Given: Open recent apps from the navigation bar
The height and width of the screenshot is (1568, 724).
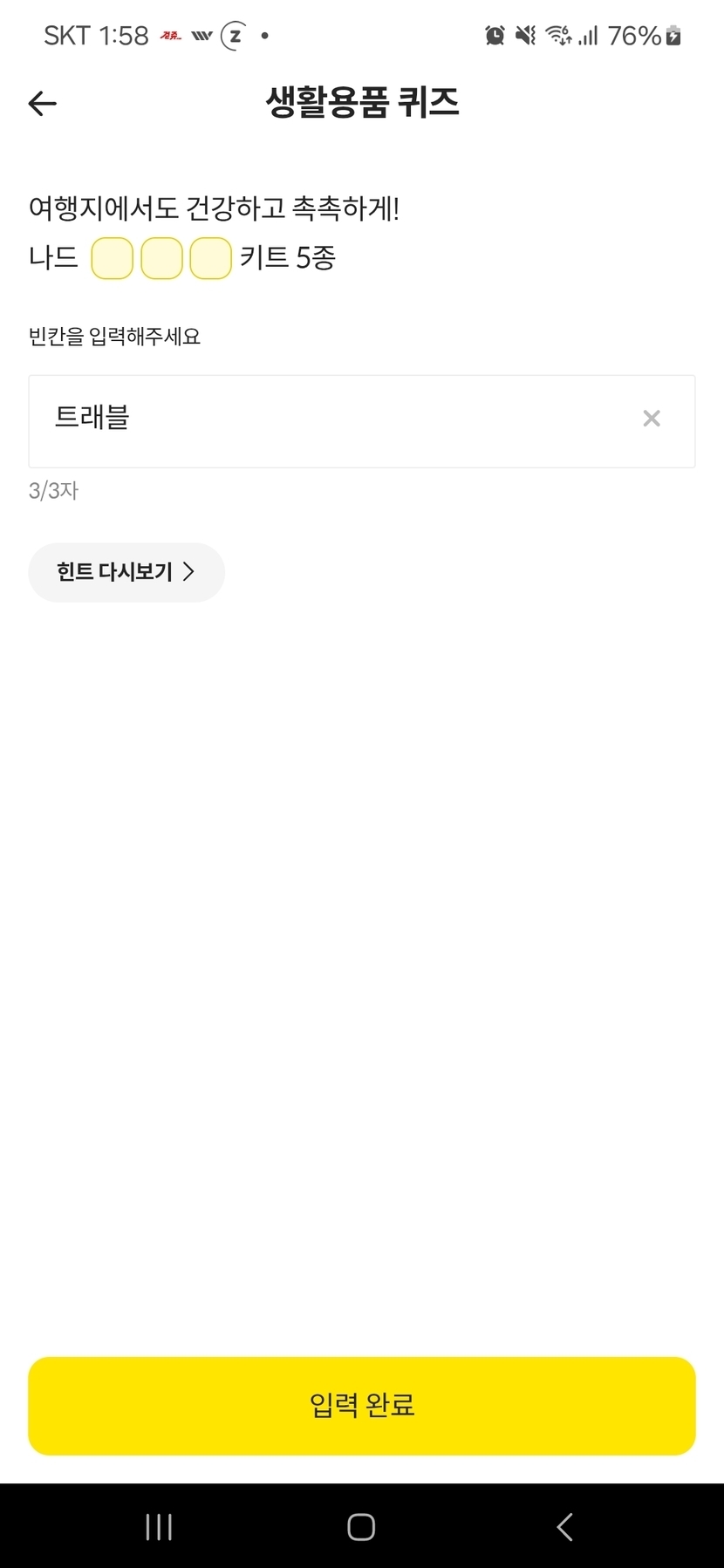Looking at the screenshot, I should pos(159,1526).
